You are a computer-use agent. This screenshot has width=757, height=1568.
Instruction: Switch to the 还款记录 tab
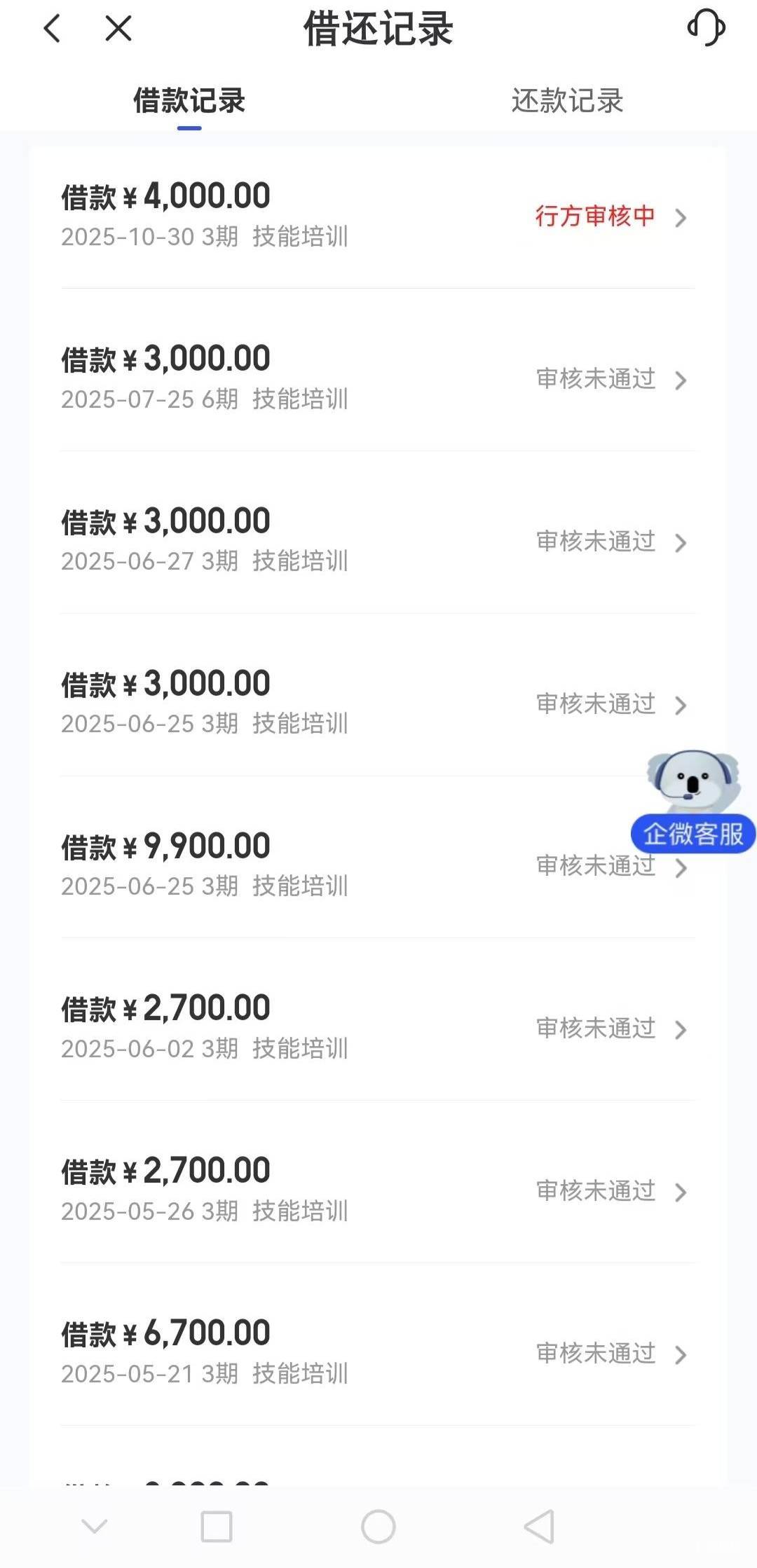567,101
